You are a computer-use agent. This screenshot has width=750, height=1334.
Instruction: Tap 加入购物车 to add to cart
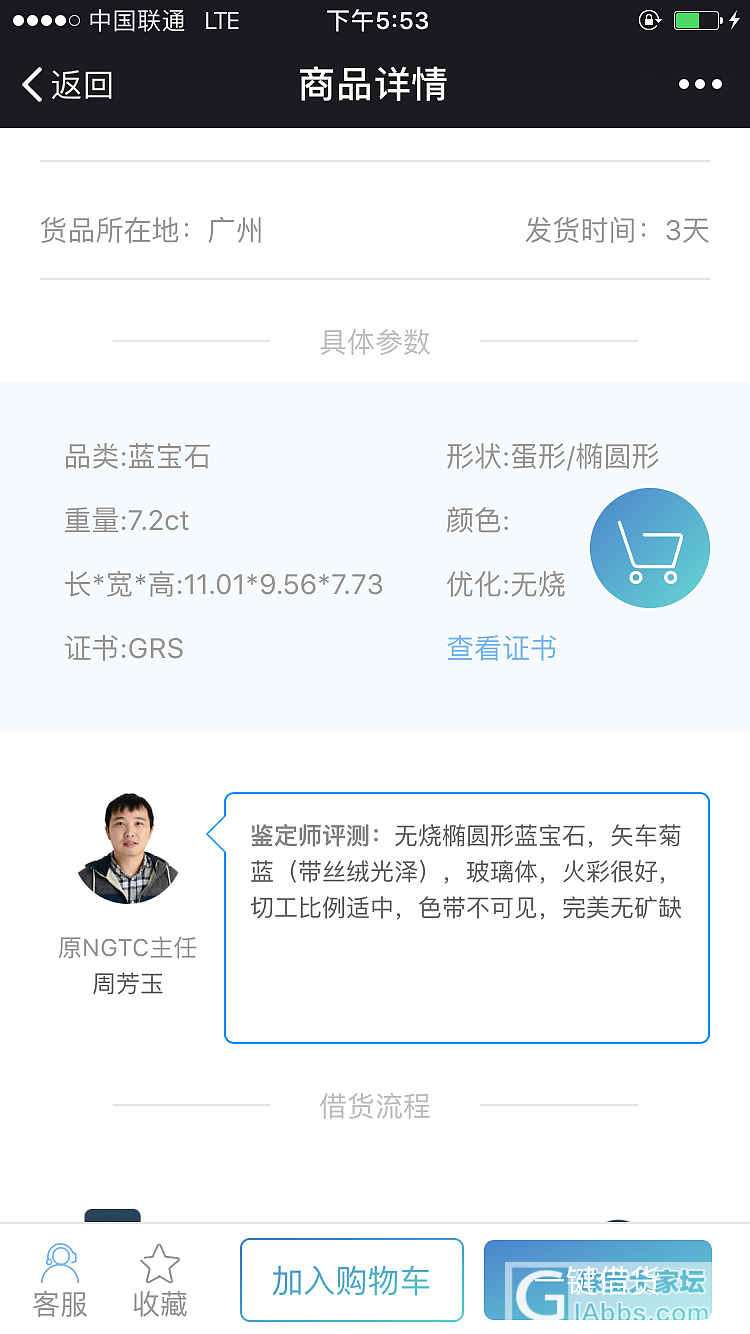(x=351, y=1280)
